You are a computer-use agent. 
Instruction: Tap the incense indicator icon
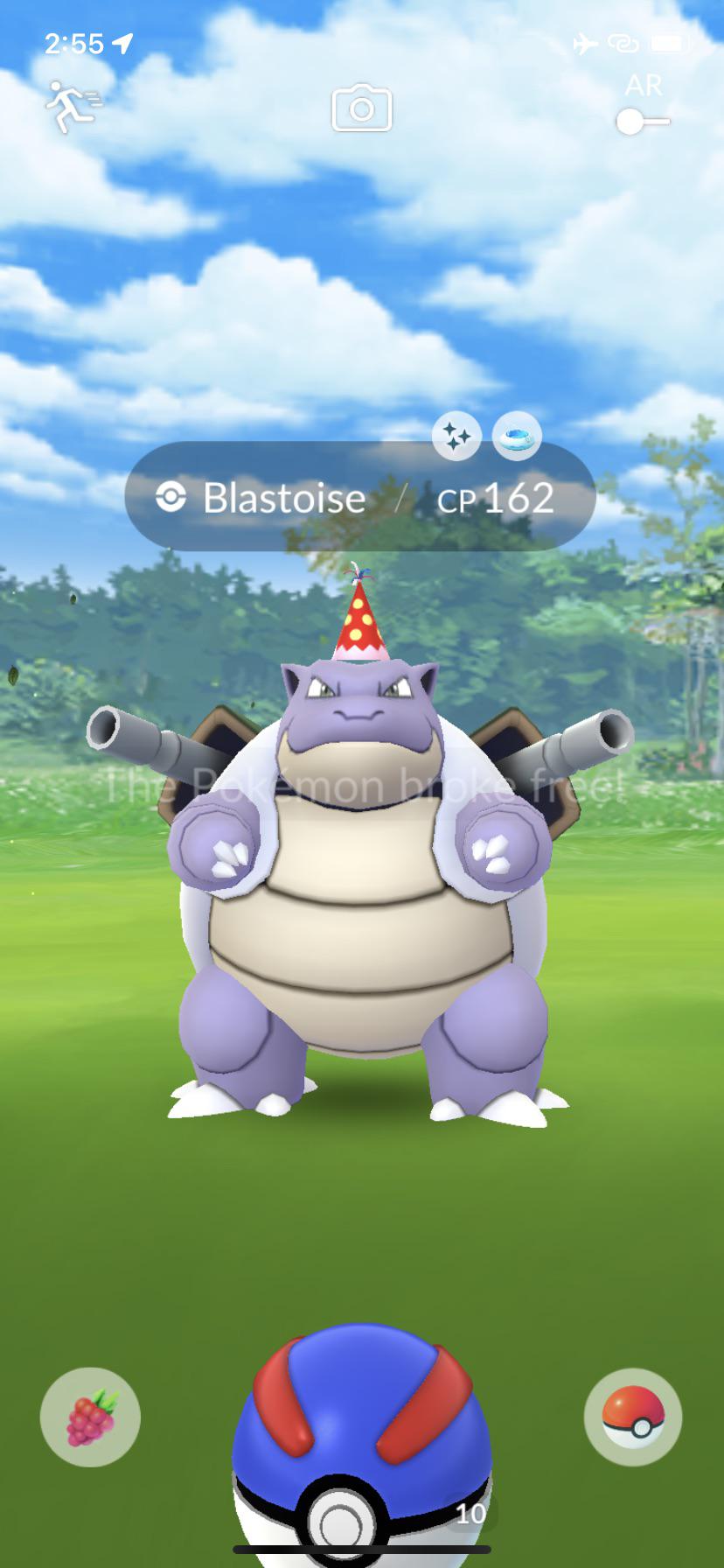coord(517,436)
